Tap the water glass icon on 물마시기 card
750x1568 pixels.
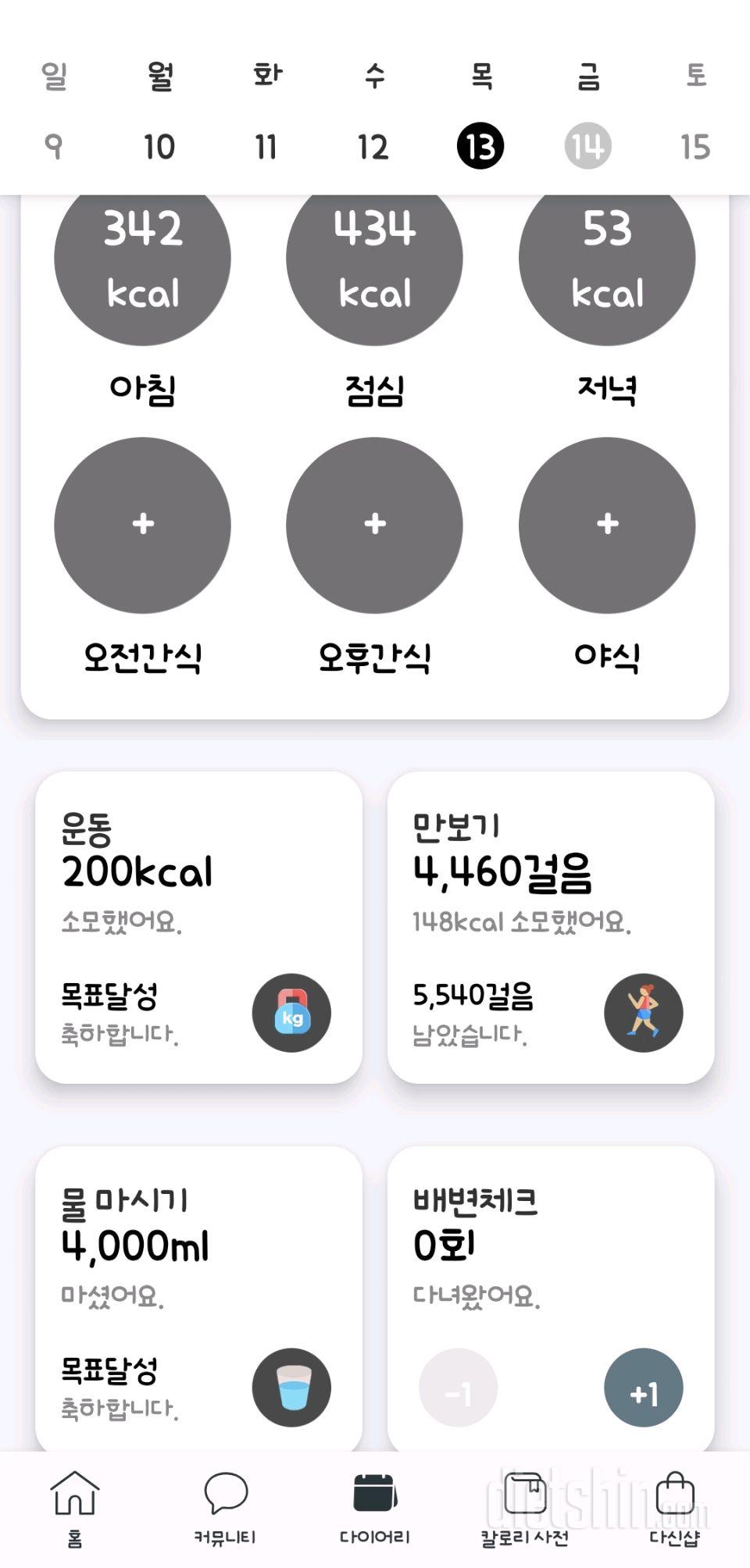(291, 1387)
